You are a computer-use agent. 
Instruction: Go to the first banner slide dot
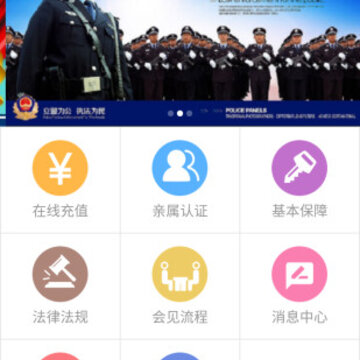[170, 113]
